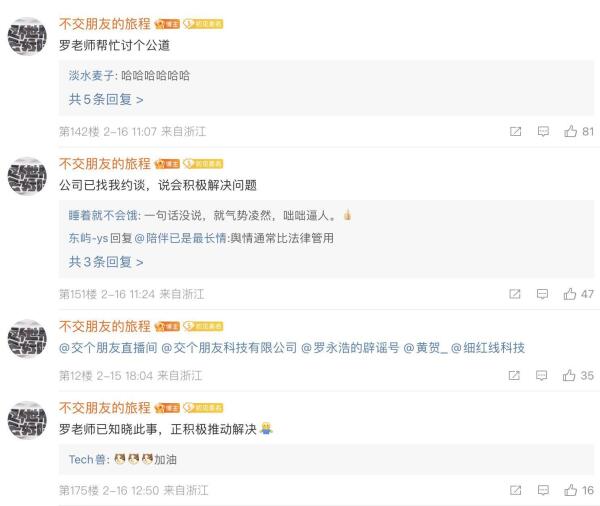Repost the comment on floor 12
This screenshot has width=600, height=506.
click(x=515, y=376)
